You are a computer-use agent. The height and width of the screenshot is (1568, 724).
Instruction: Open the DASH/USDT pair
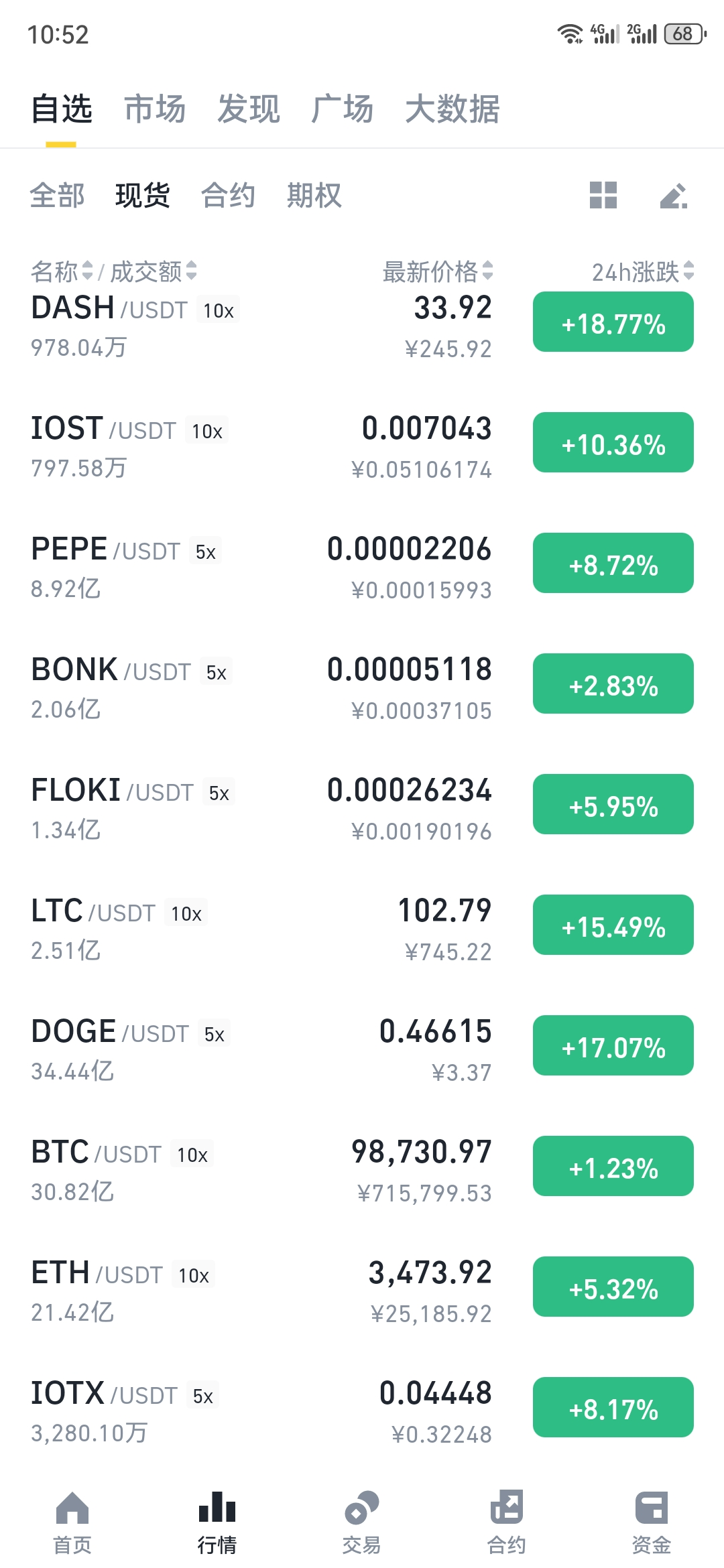pos(362,326)
